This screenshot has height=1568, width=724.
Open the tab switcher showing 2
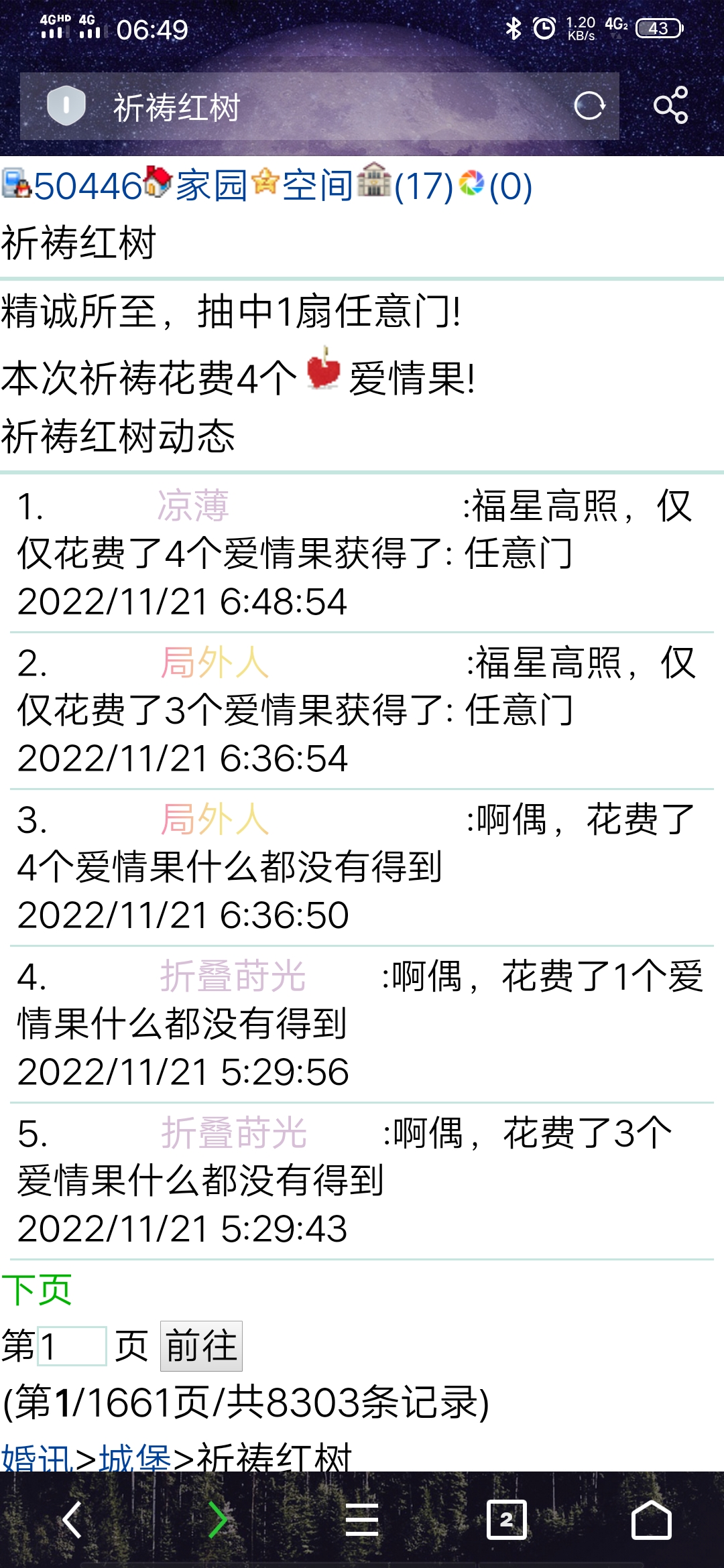point(506,1518)
